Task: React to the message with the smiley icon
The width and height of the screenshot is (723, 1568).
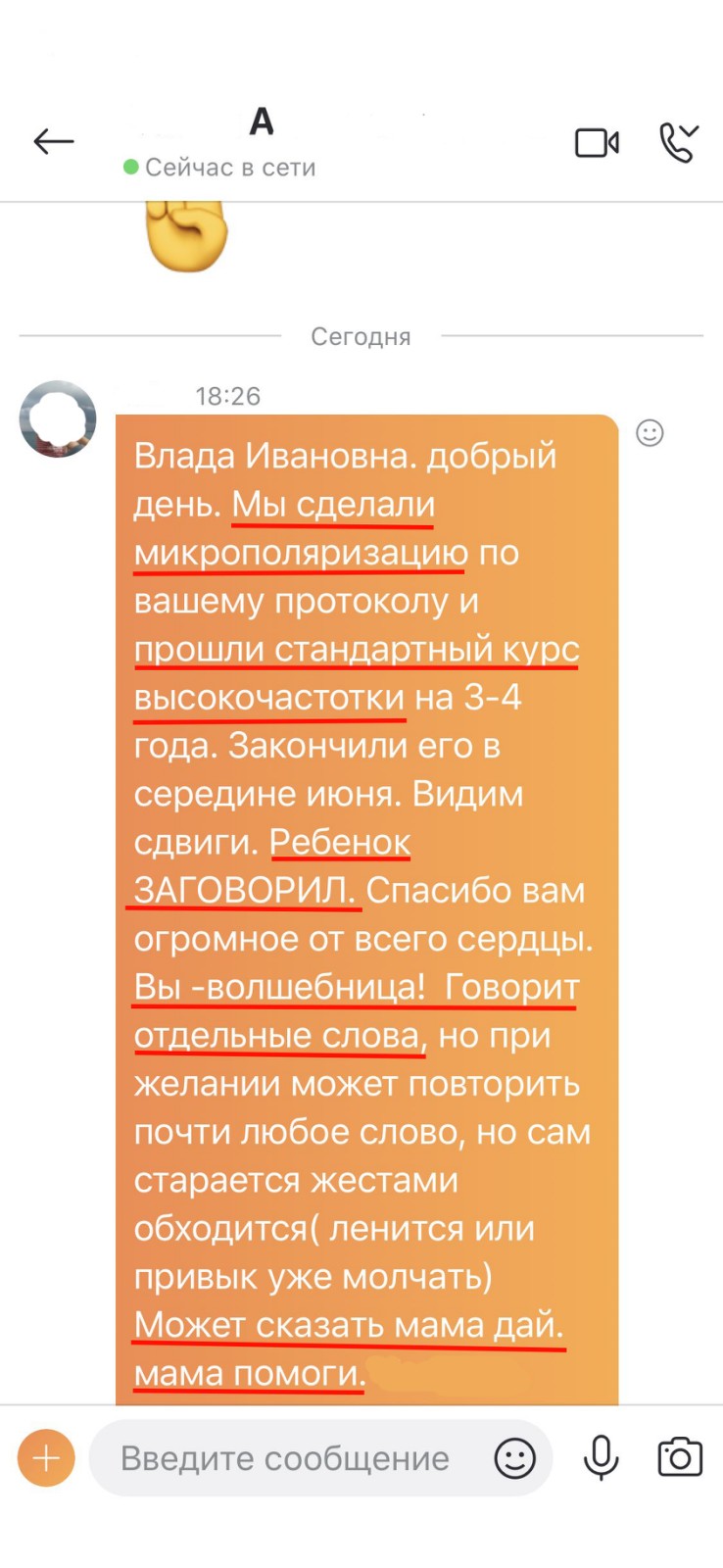Action: tap(650, 433)
